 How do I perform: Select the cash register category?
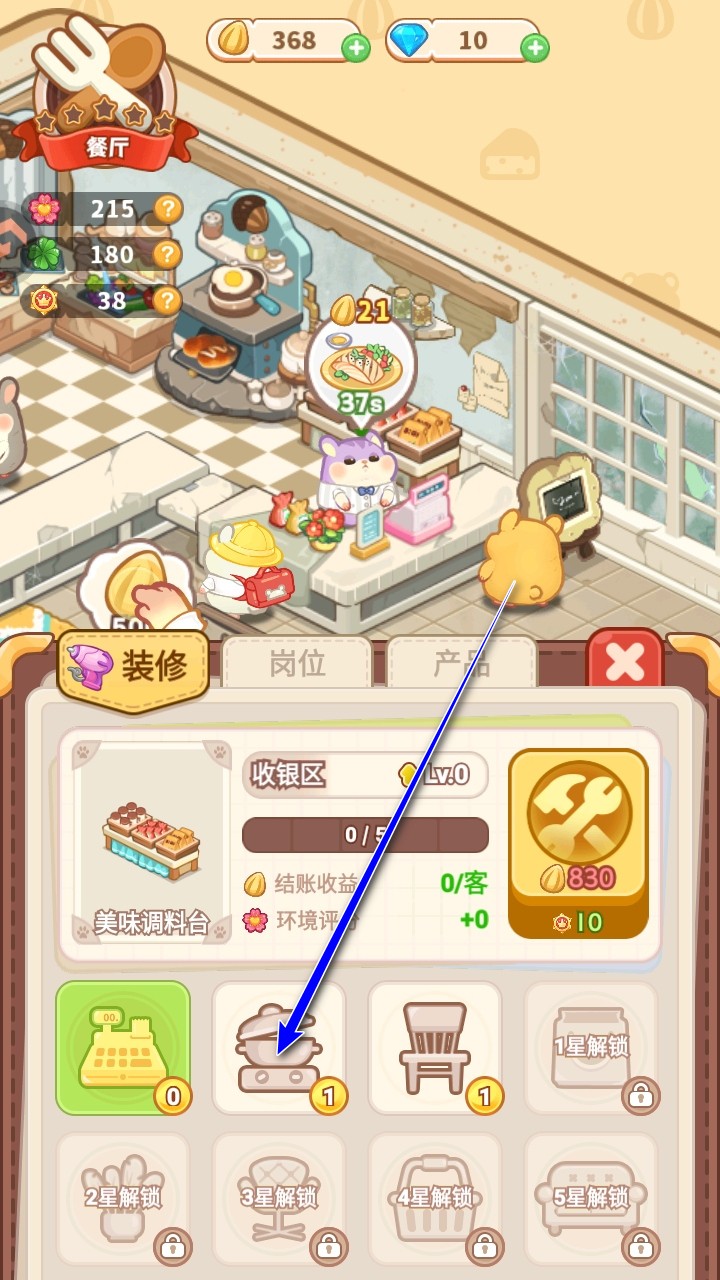point(122,1047)
